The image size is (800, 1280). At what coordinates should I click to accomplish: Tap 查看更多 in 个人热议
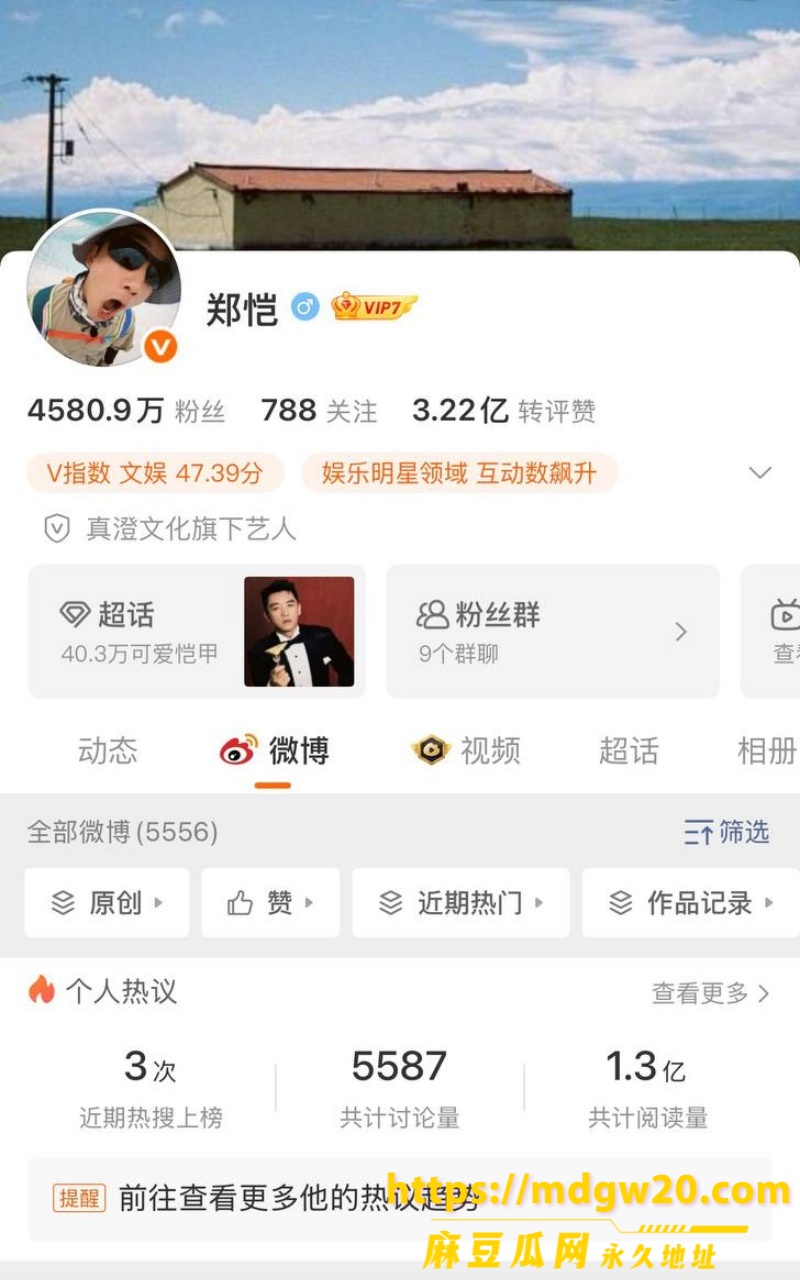click(x=710, y=993)
